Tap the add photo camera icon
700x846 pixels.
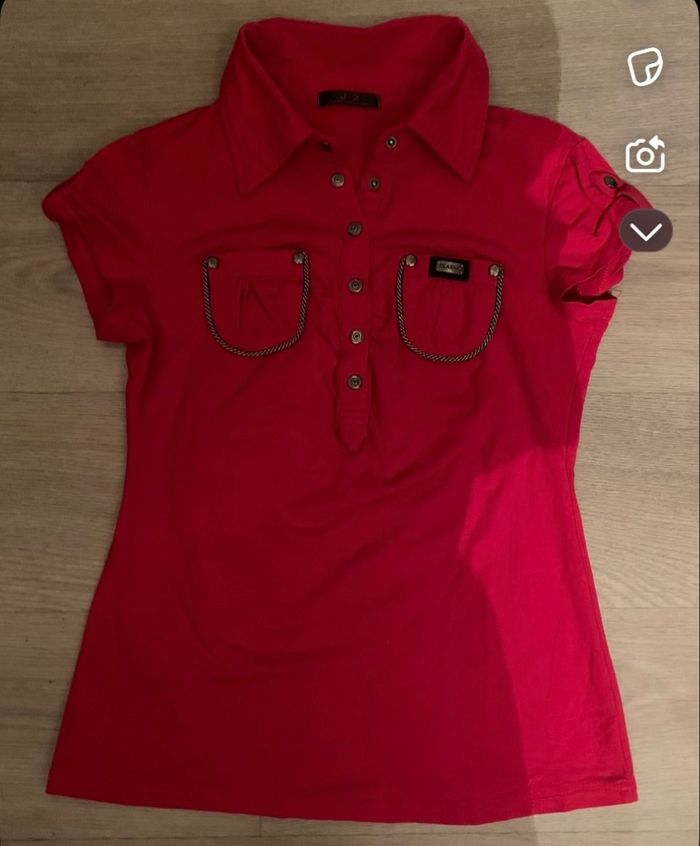[x=645, y=155]
